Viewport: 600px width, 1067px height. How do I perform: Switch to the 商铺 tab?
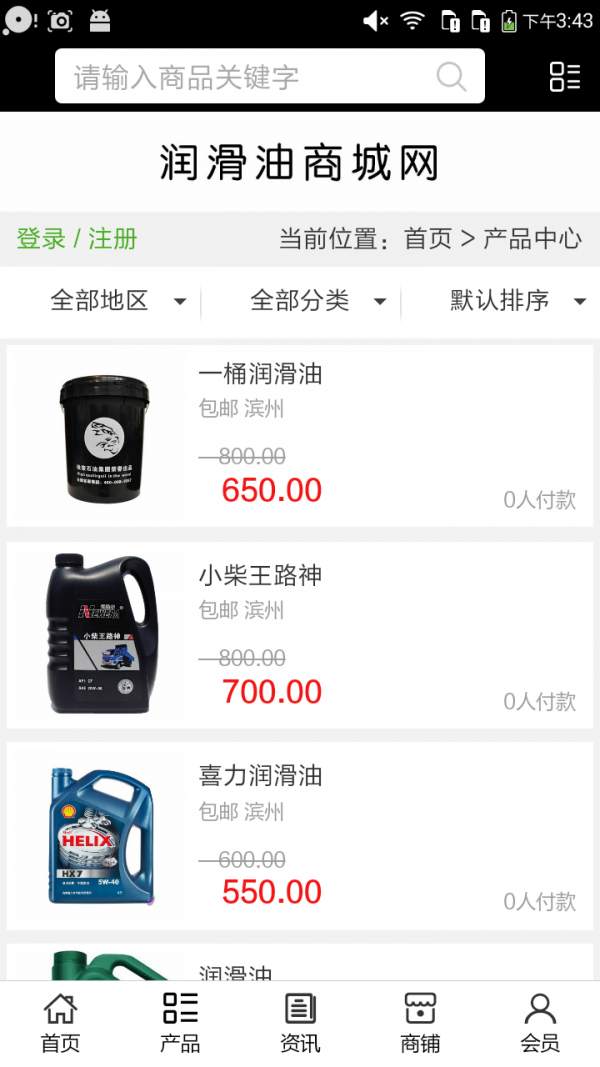pos(420,1023)
